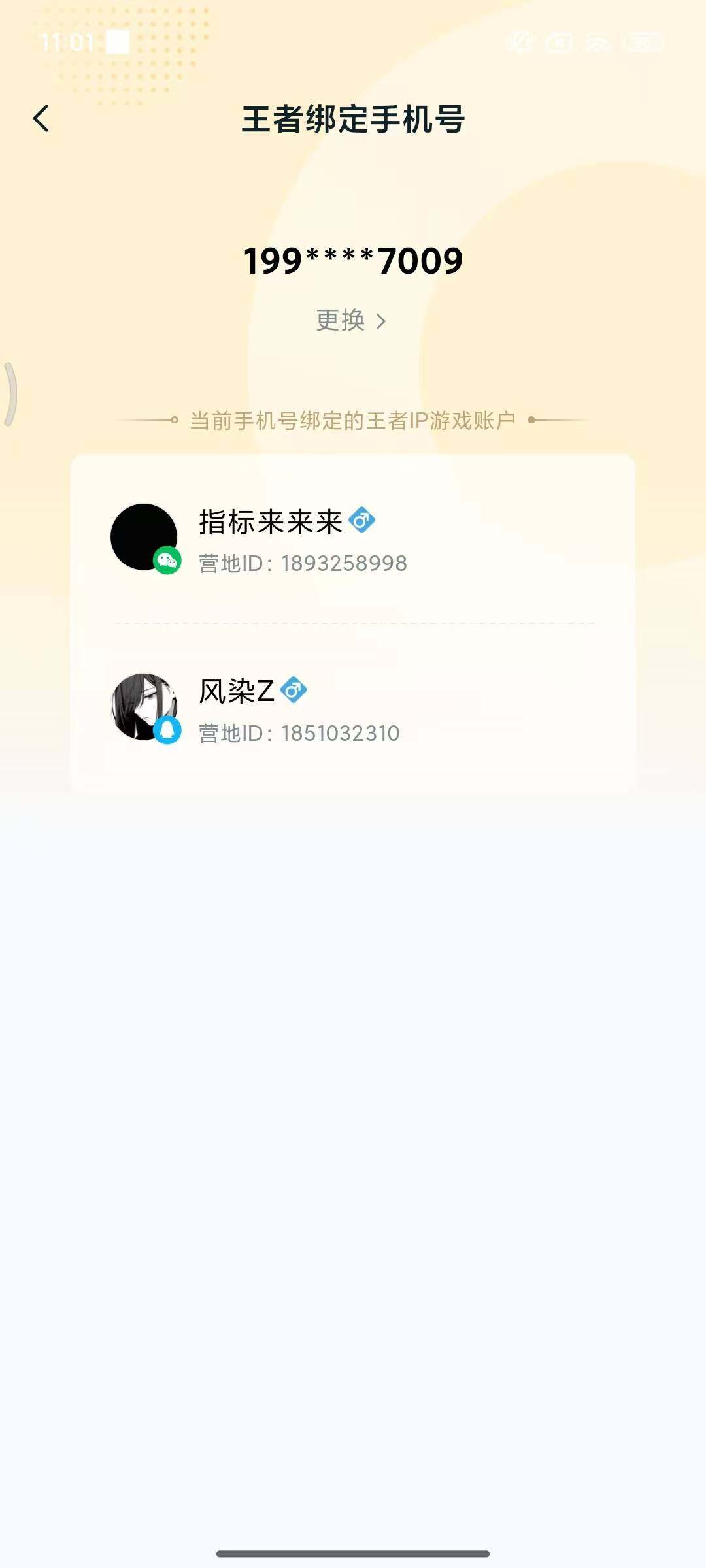Tap the back arrow to leave this page
The height and width of the screenshot is (1568, 706).
point(41,120)
